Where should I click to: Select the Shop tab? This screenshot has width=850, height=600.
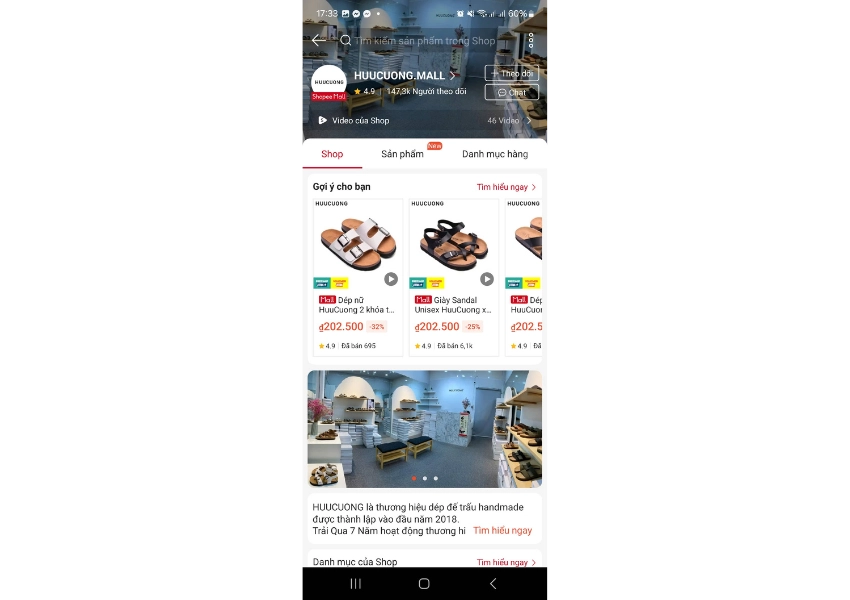click(x=332, y=154)
